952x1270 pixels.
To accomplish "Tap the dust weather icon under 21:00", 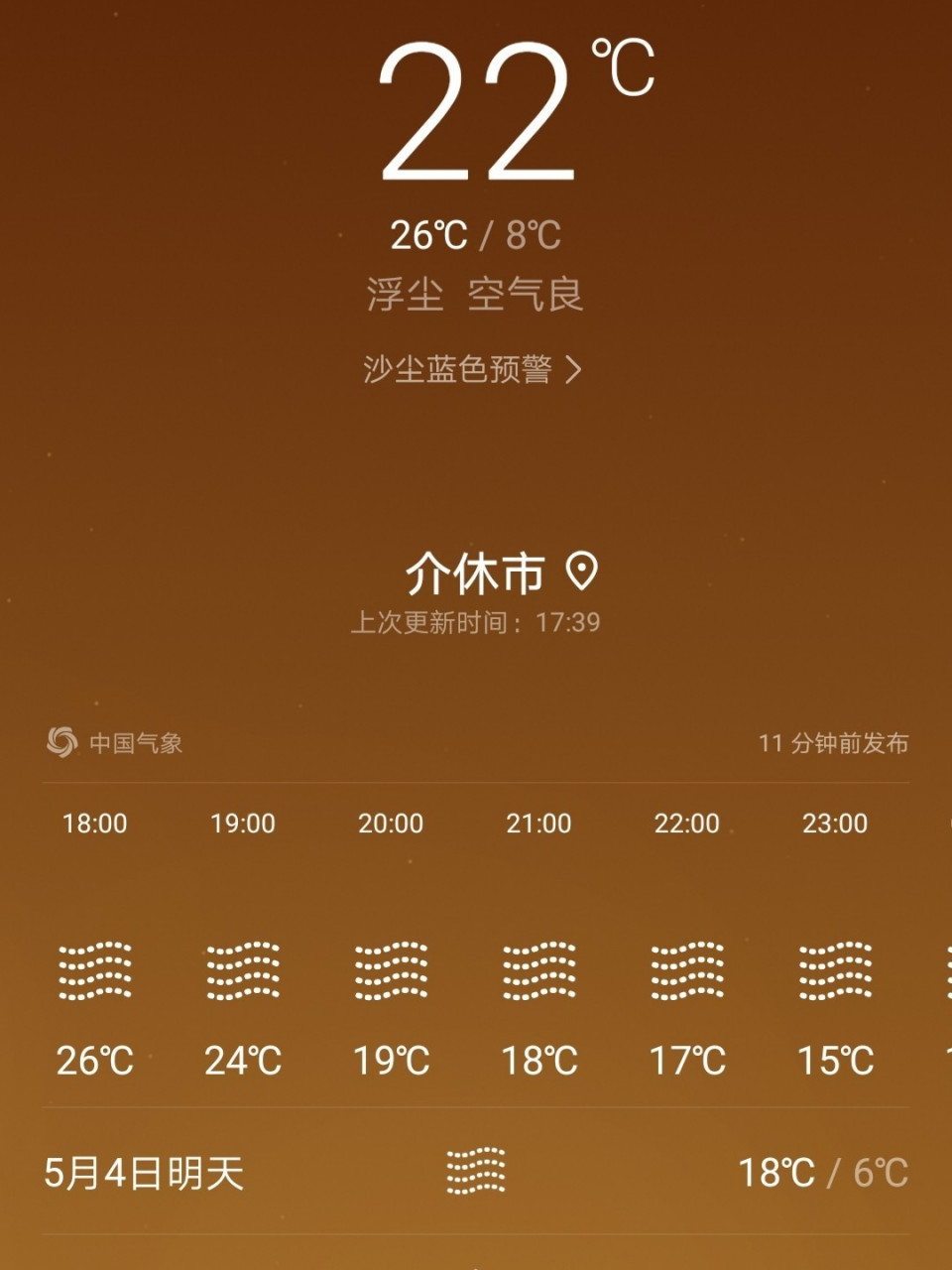I will [x=539, y=972].
